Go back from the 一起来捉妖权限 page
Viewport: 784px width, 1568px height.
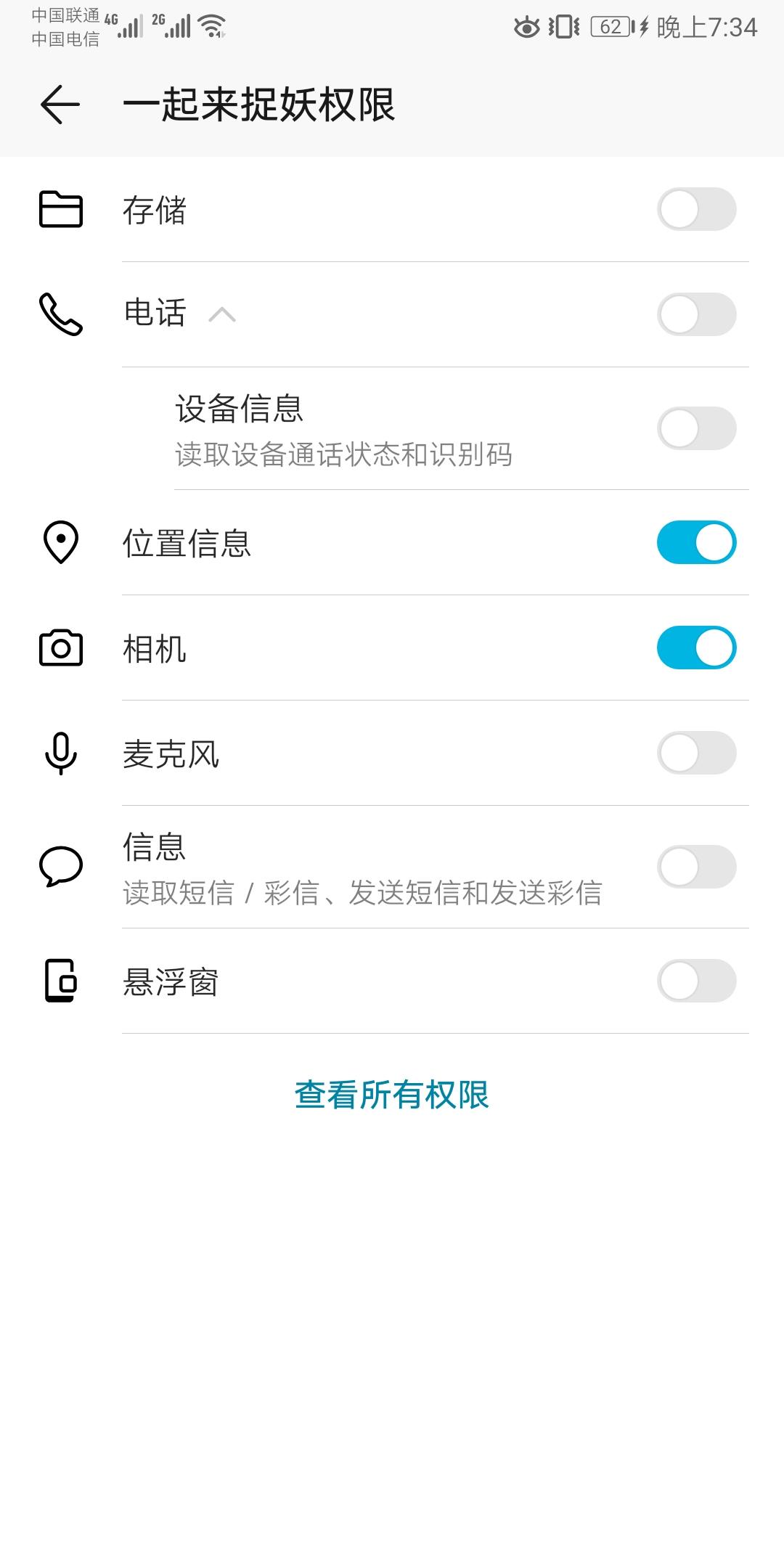point(60,105)
